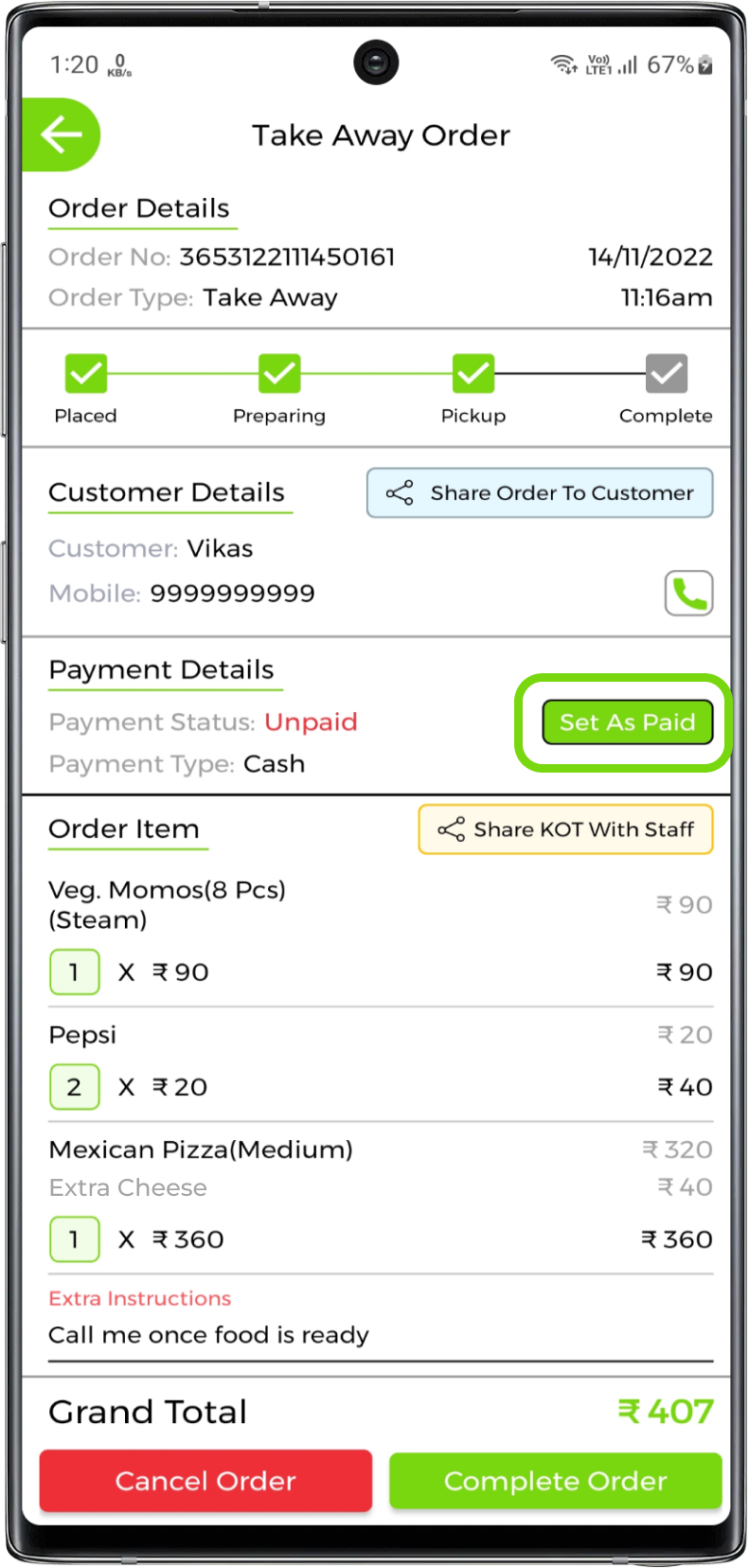Share KOT with staff

click(565, 829)
